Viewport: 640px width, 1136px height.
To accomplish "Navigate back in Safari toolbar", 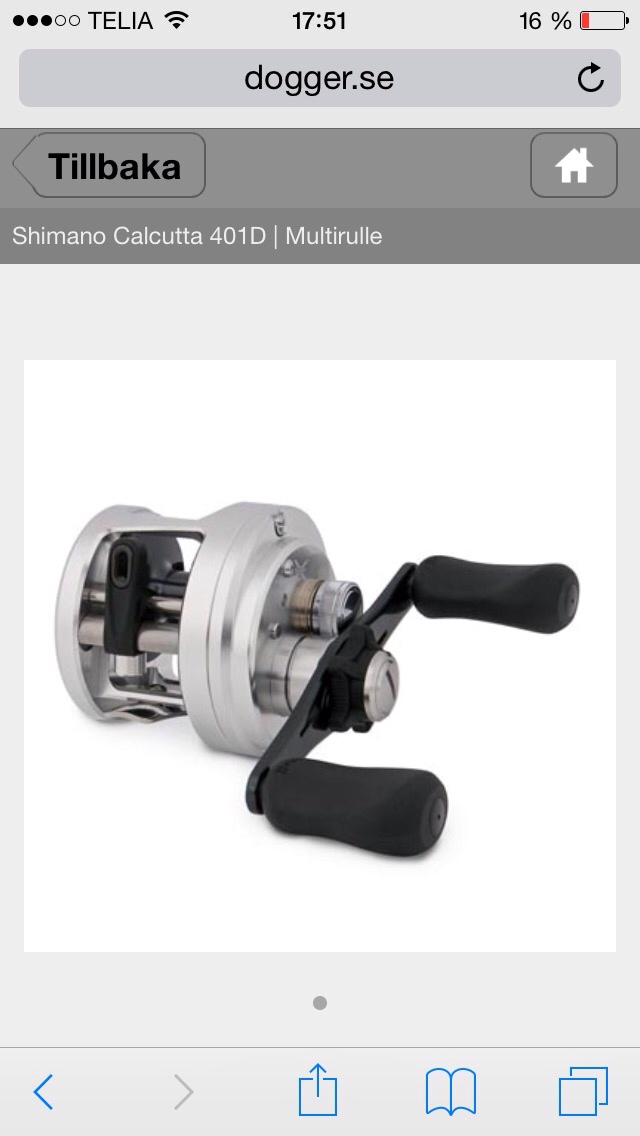I will 43,1091.
